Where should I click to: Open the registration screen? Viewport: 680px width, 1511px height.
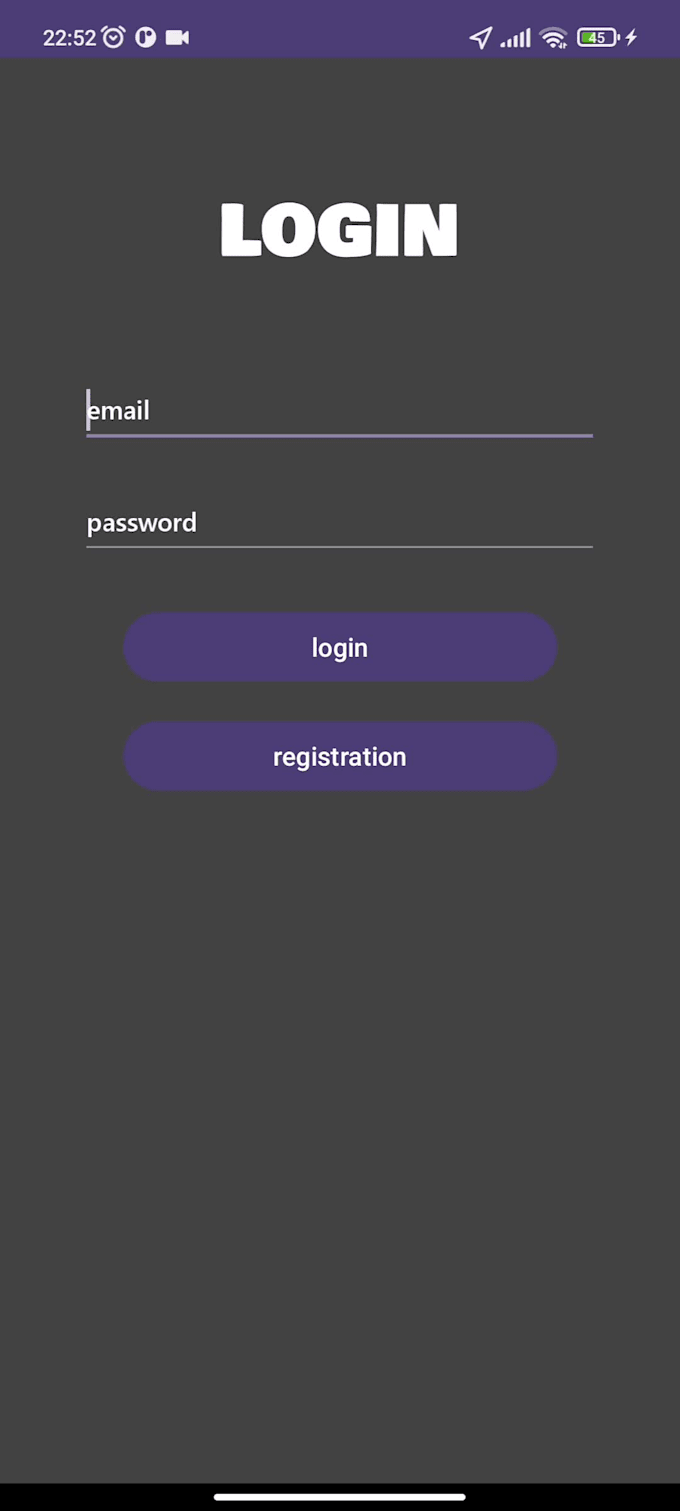pyautogui.click(x=340, y=757)
